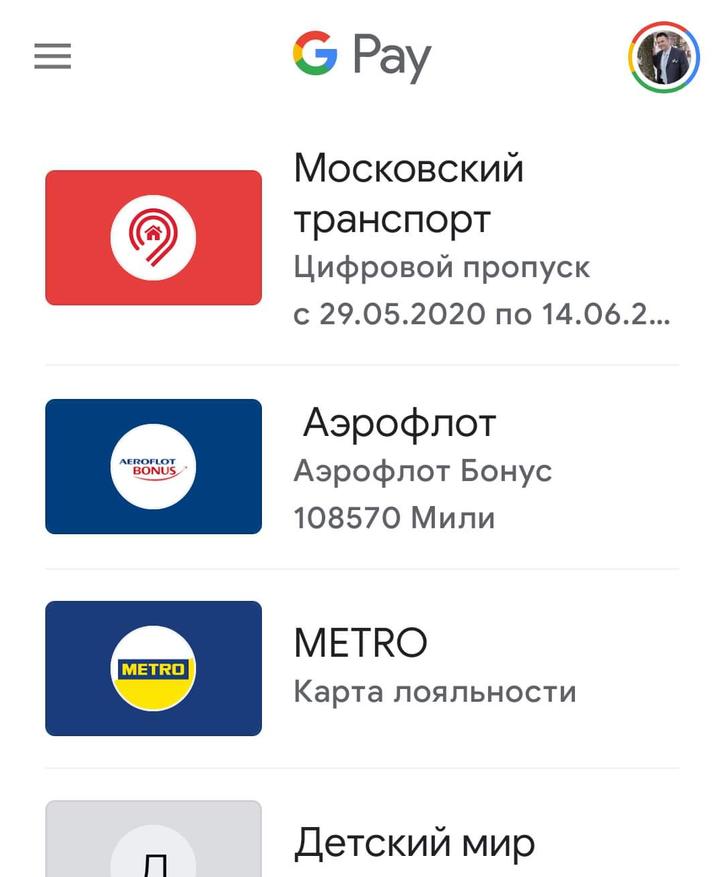Open the account profile avatar
This screenshot has width=726, height=877.
[x=662, y=57]
